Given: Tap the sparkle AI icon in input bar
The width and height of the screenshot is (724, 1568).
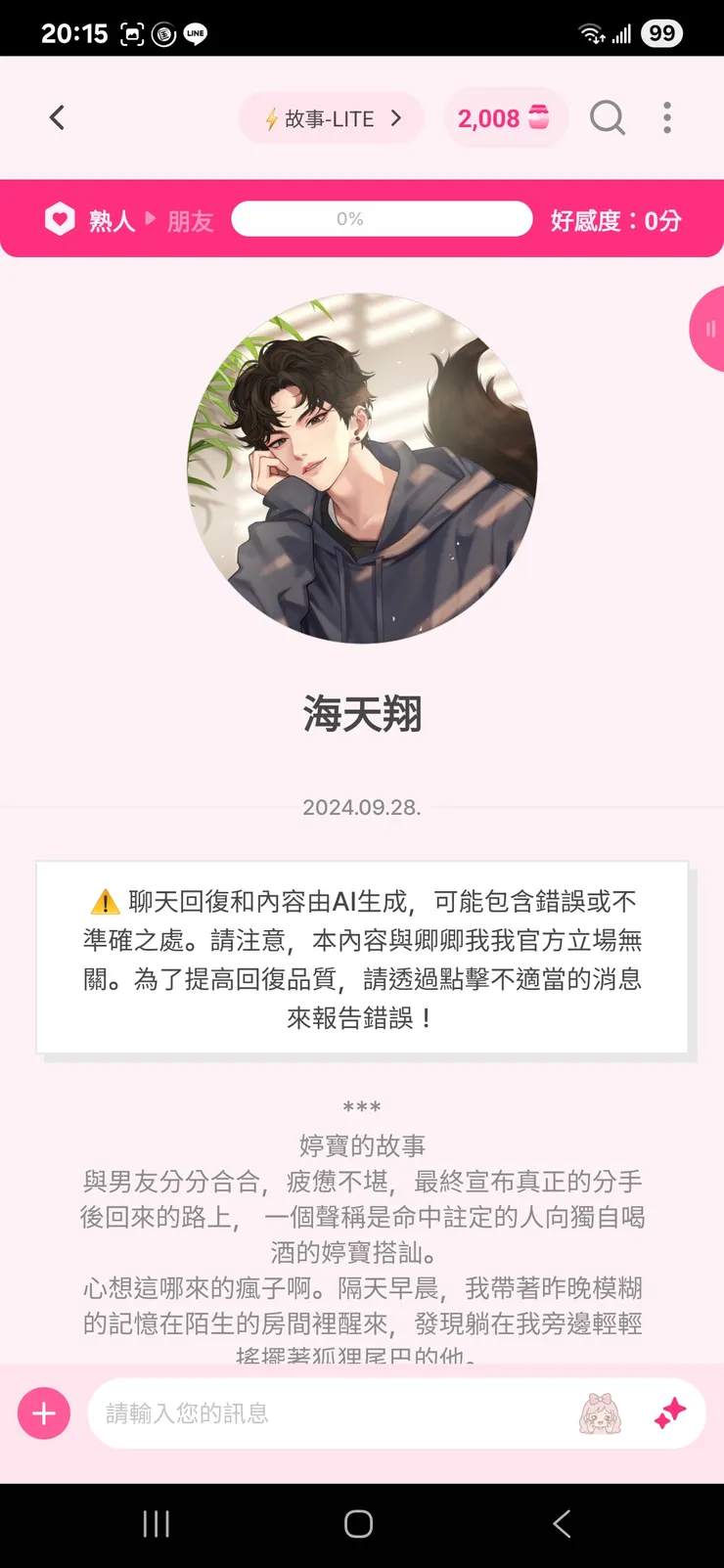Looking at the screenshot, I should [669, 1412].
